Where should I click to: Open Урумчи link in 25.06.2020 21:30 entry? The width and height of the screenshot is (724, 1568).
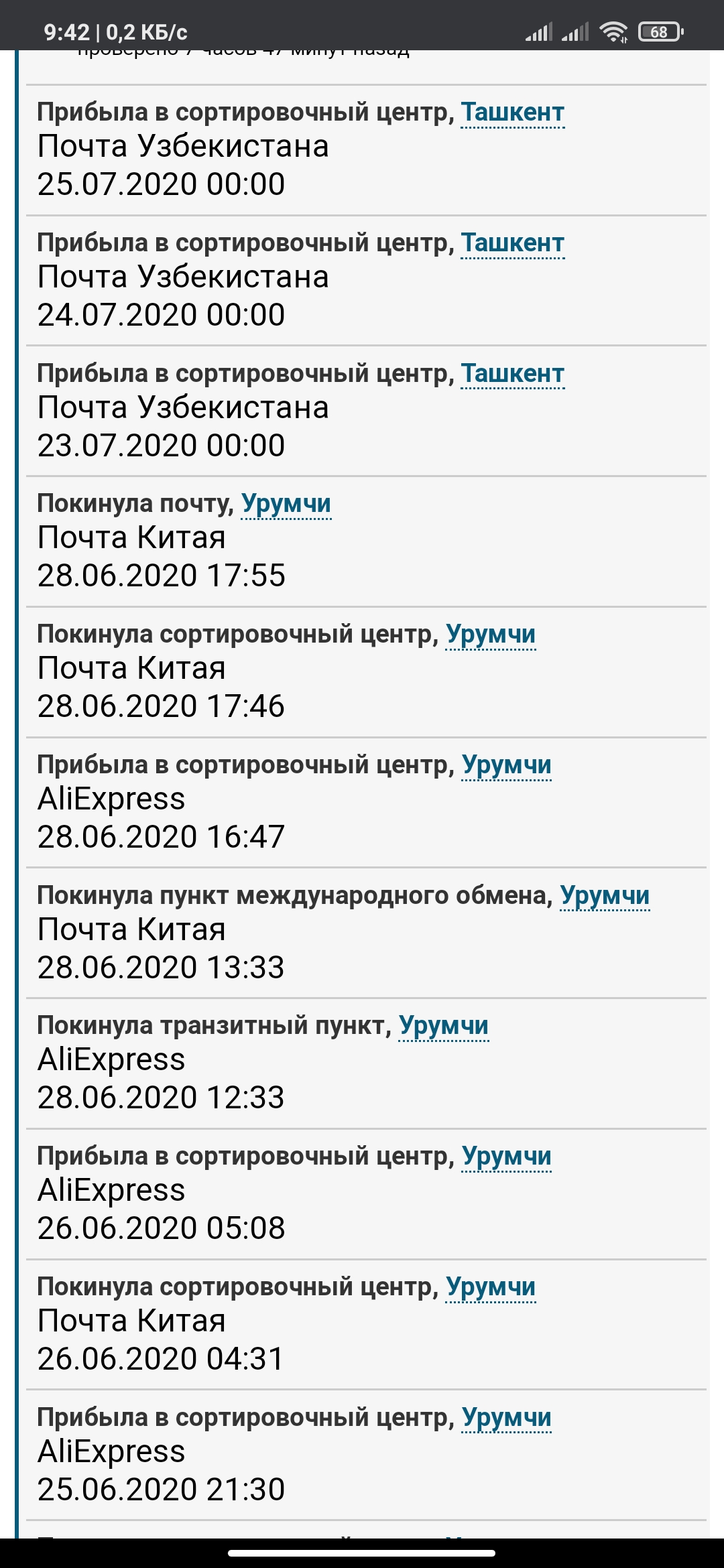pyautogui.click(x=507, y=1418)
